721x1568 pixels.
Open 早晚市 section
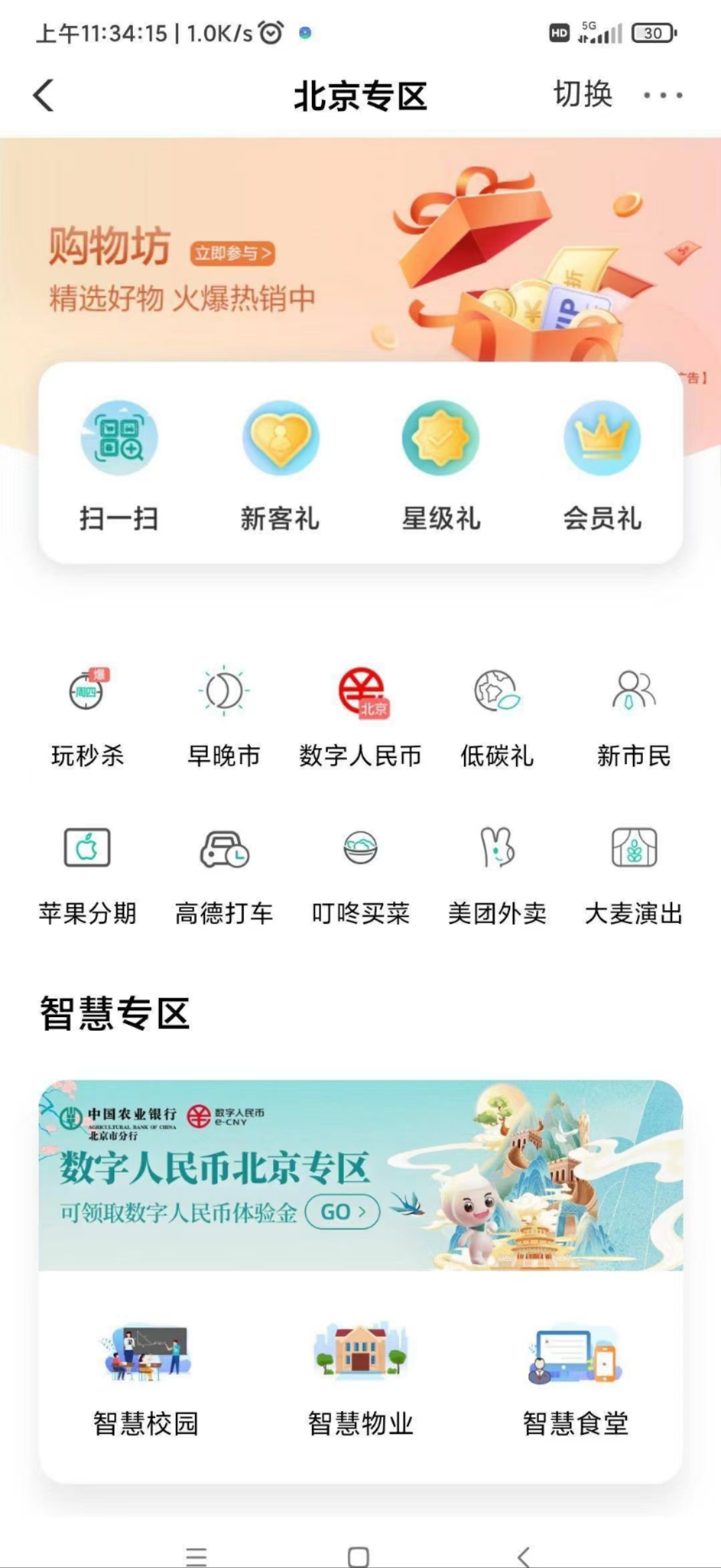(x=224, y=716)
